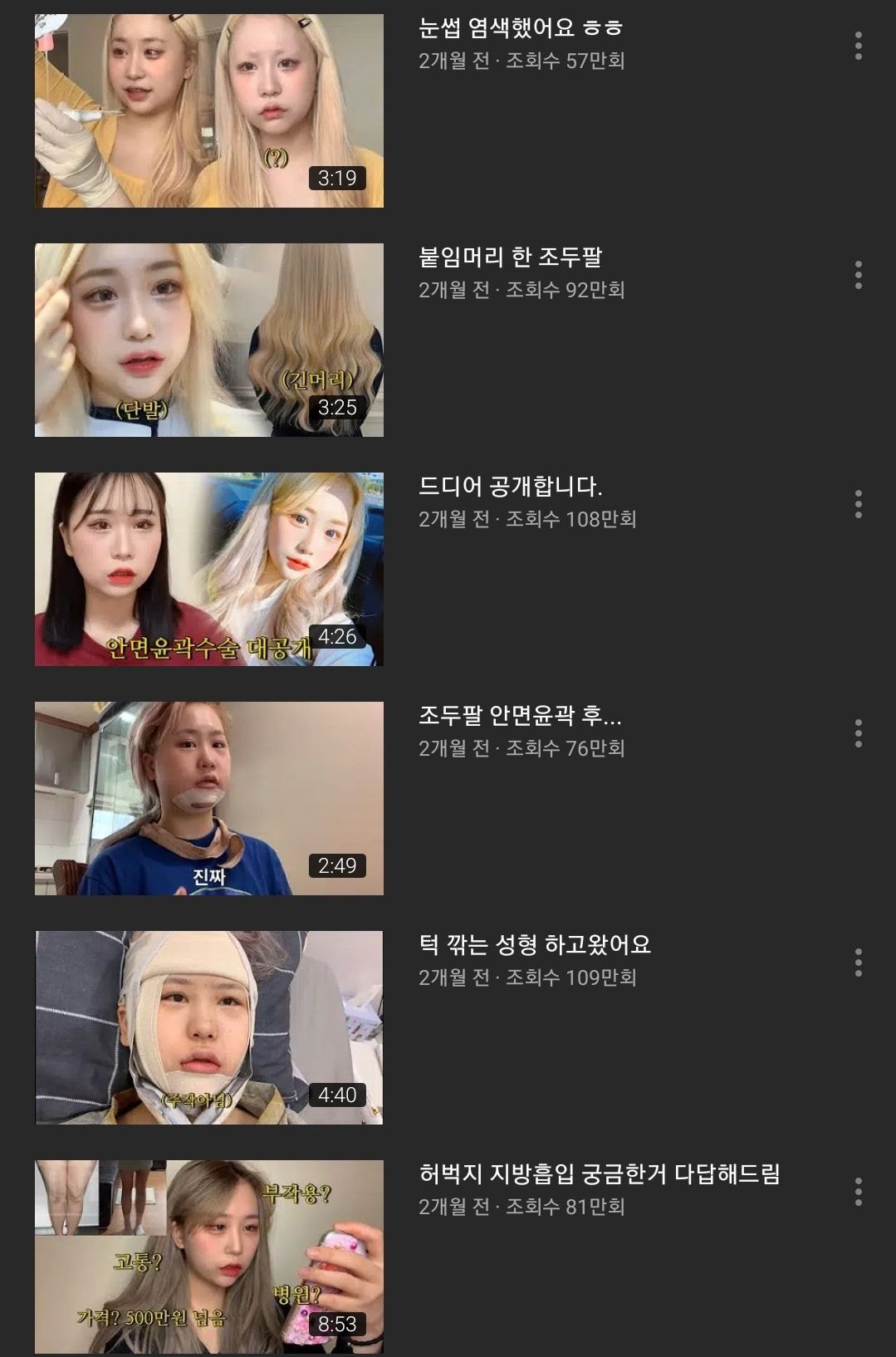Open overflow menu for '붙임머리 한 조두팔'

click(x=858, y=275)
